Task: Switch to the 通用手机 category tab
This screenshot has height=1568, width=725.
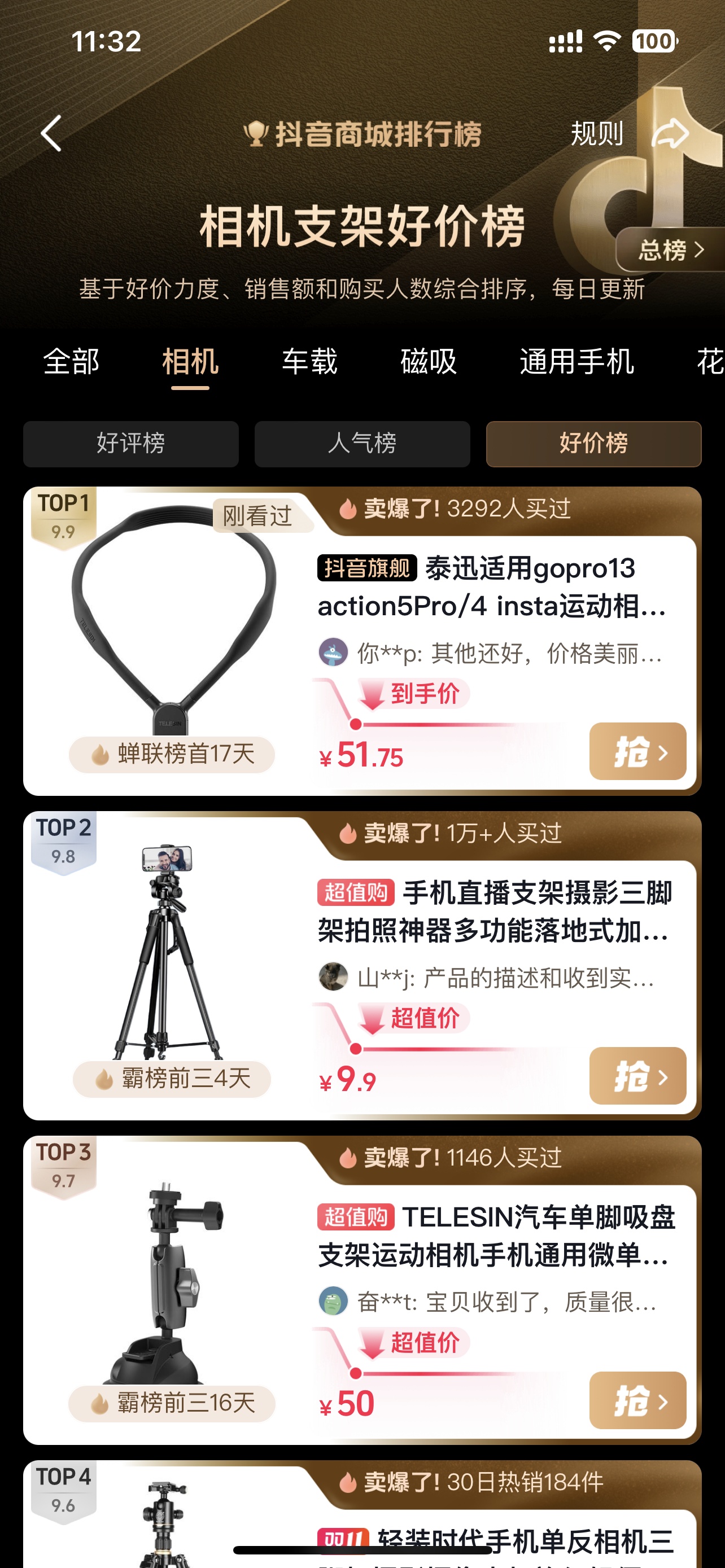Action: 576,362
